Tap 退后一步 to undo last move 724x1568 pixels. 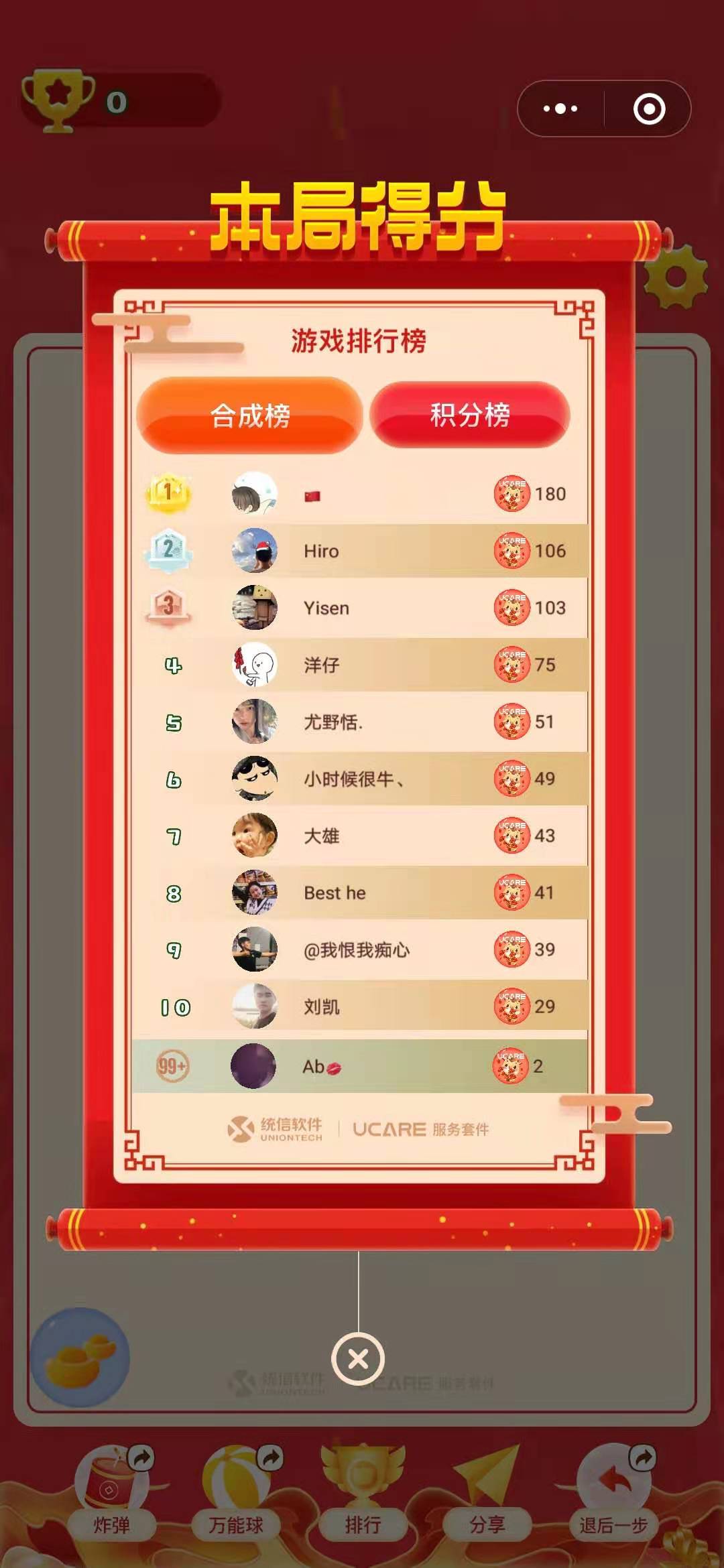pyautogui.click(x=613, y=1494)
